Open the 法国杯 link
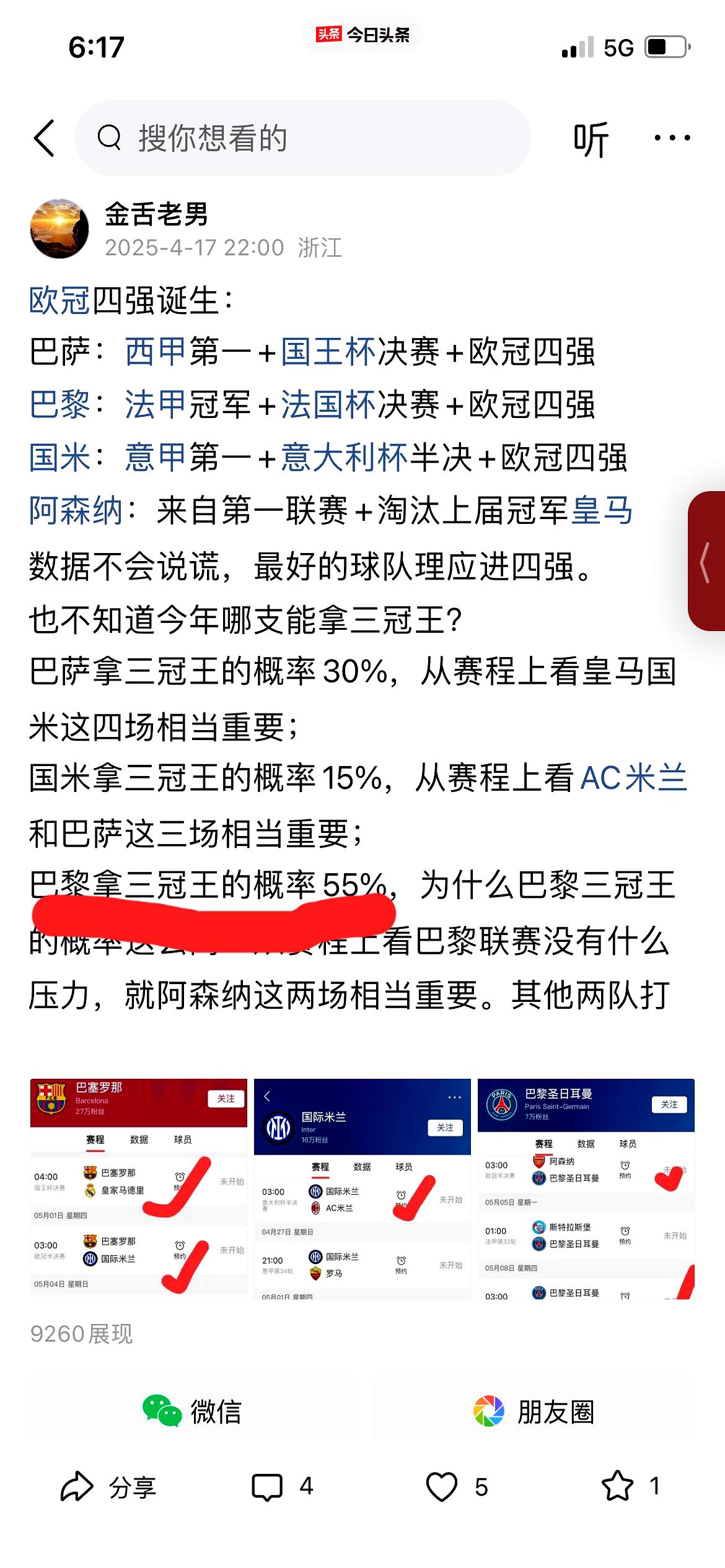 pyautogui.click(x=327, y=405)
